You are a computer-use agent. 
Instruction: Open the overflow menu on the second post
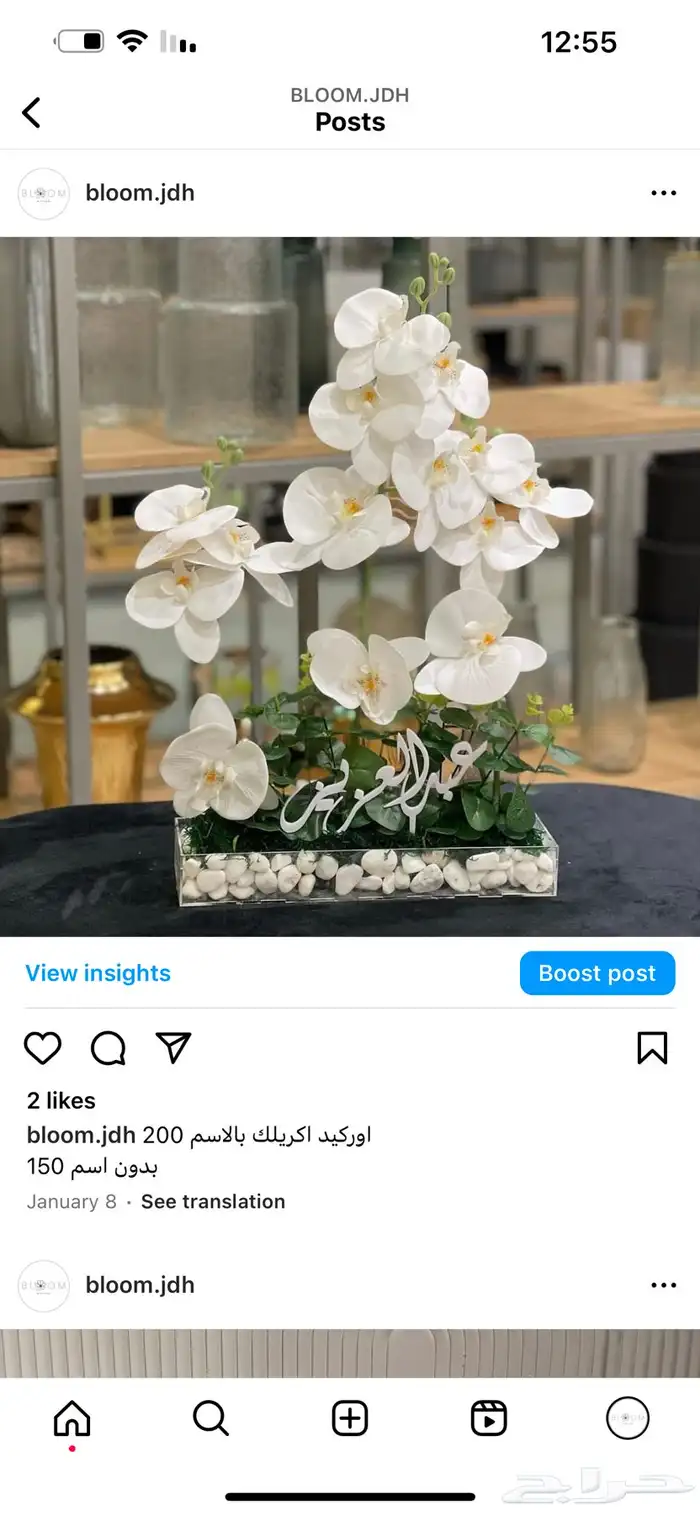pyautogui.click(x=663, y=1285)
